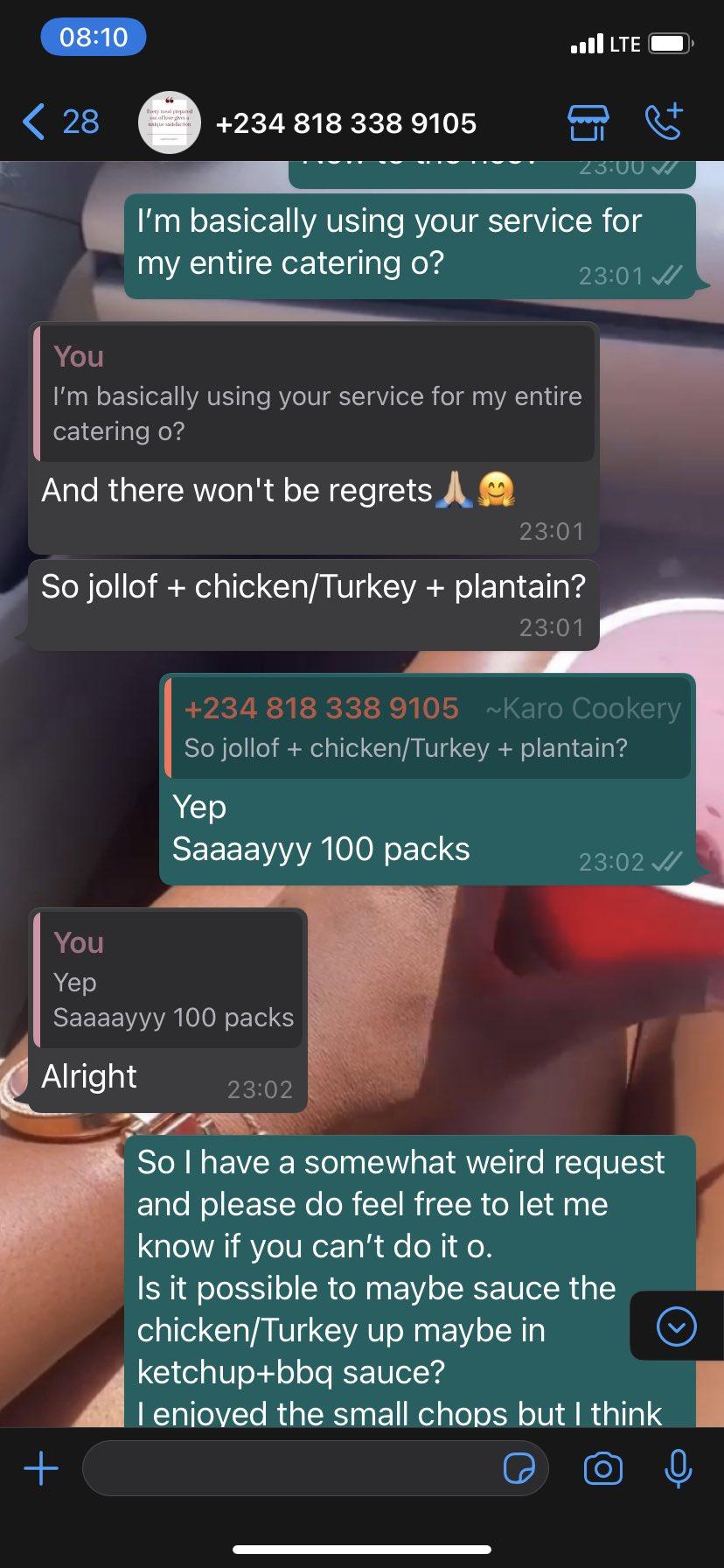The image size is (724, 1568).
Task: Jump to latest messages with down arrow
Action: [676, 1326]
